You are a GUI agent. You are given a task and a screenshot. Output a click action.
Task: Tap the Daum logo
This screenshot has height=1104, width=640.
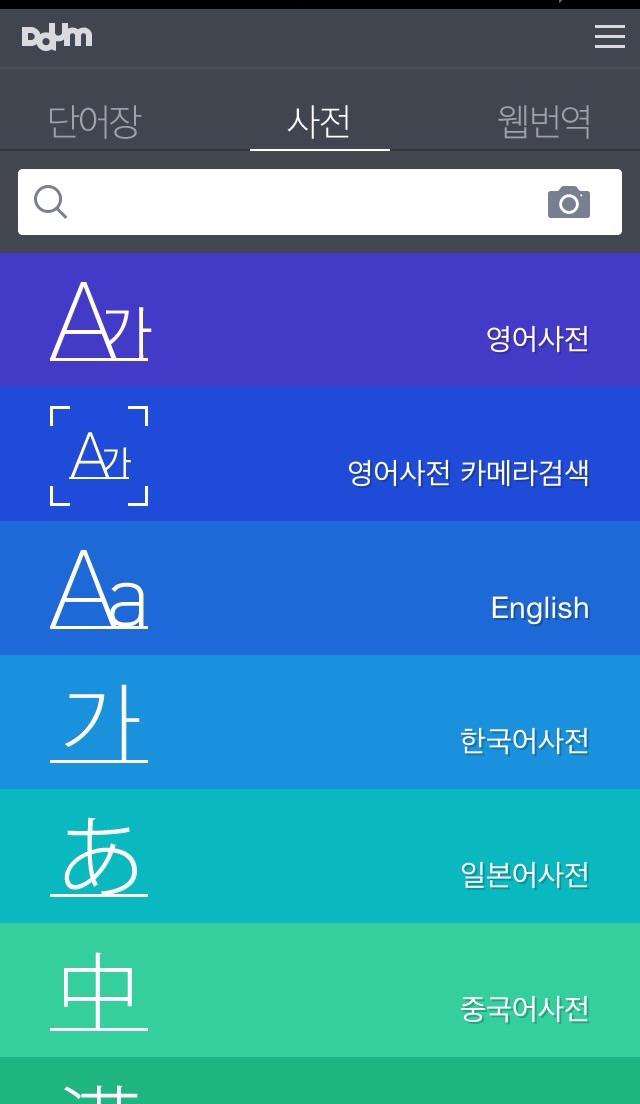57,37
